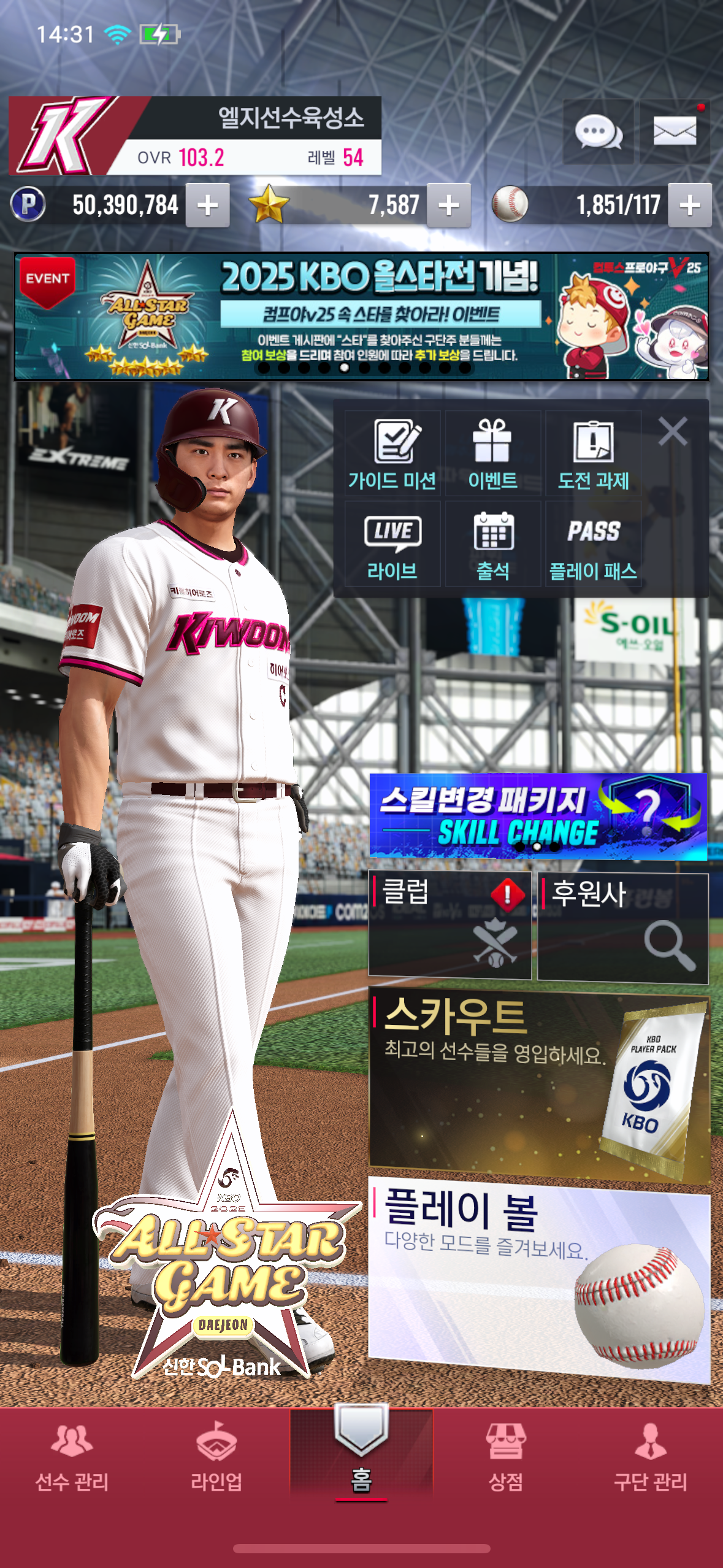Open the chat speech bubble icon
Viewport: 723px width, 1568px height.
point(598,131)
